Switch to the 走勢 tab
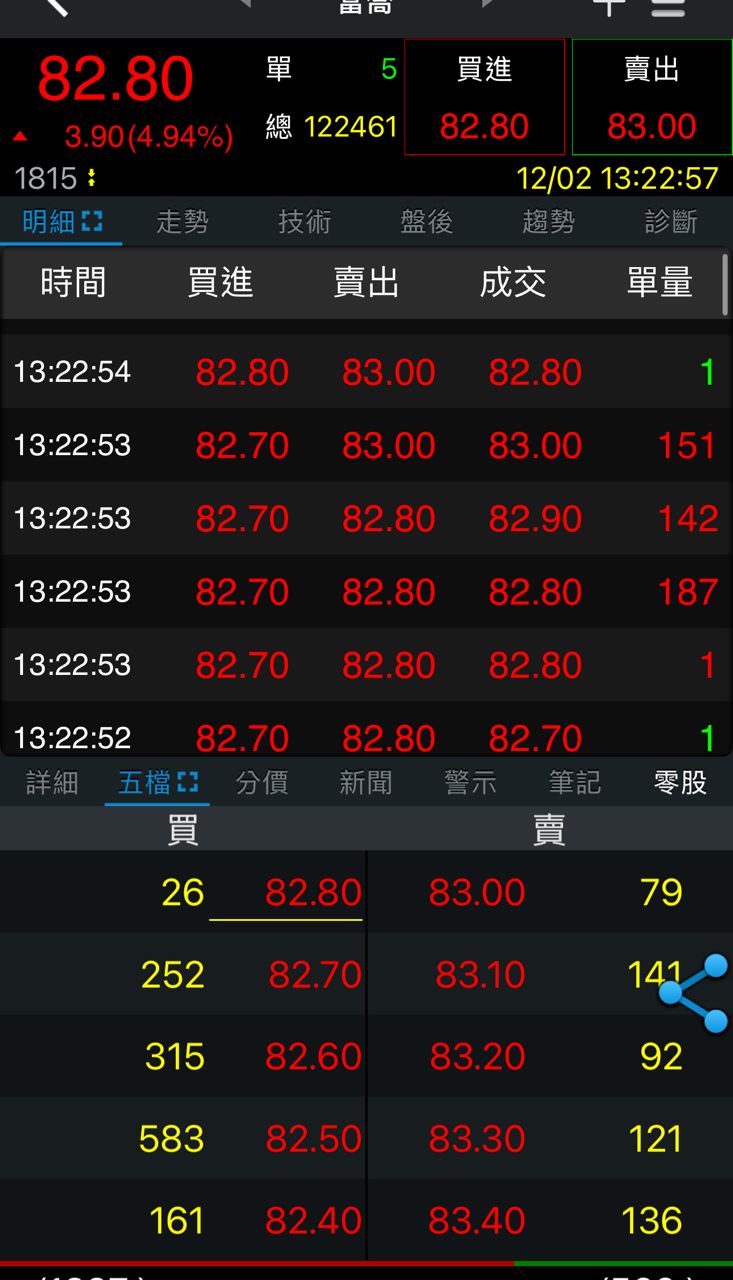Viewport: 733px width, 1280px height. 182,221
